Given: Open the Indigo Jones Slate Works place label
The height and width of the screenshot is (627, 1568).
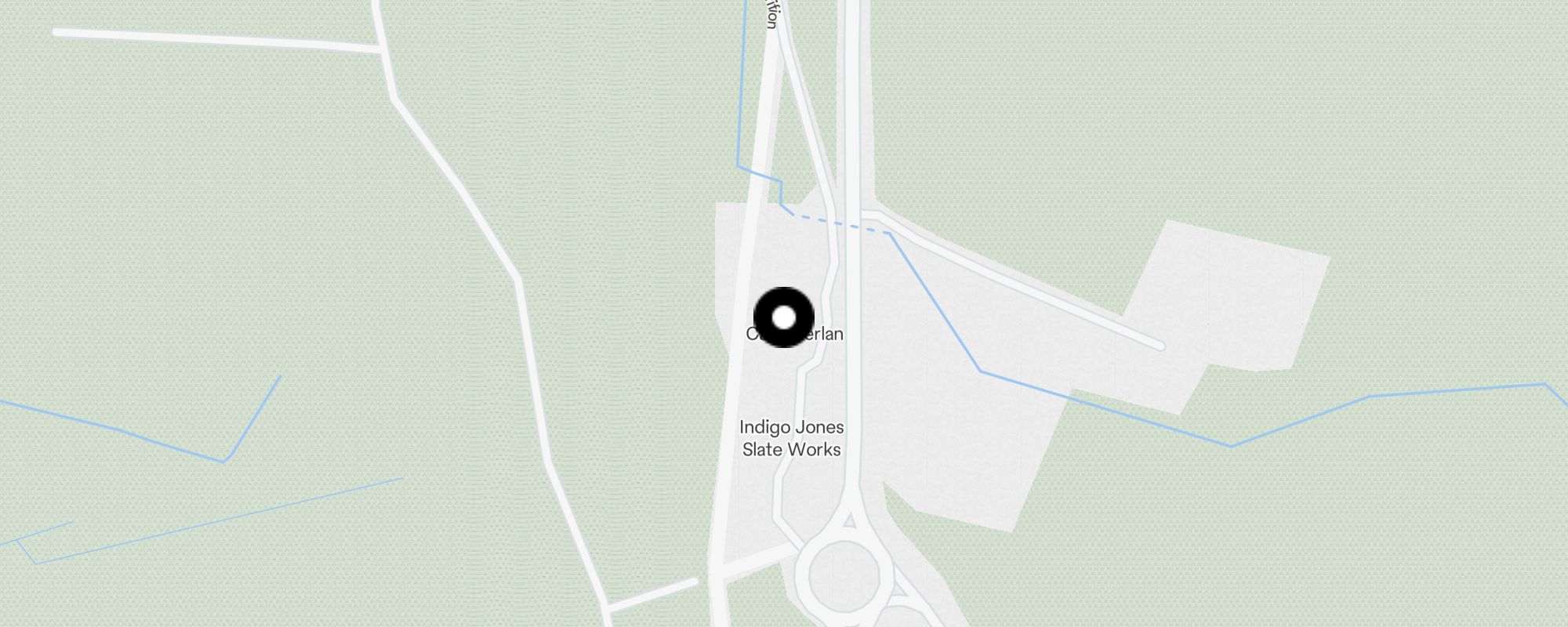Looking at the screenshot, I should tap(791, 438).
